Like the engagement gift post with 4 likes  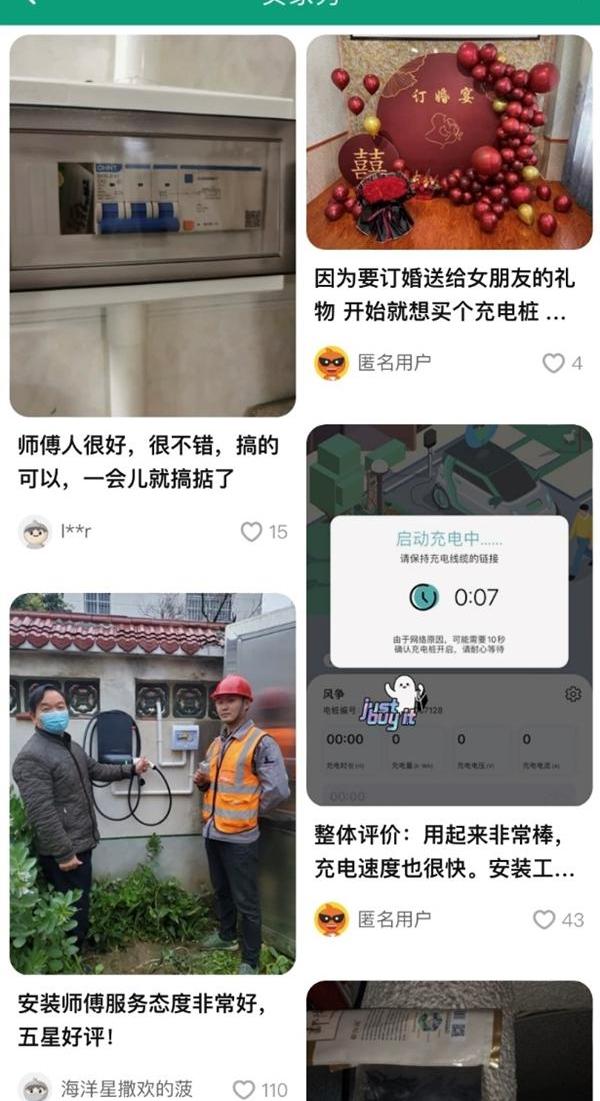click(x=553, y=363)
